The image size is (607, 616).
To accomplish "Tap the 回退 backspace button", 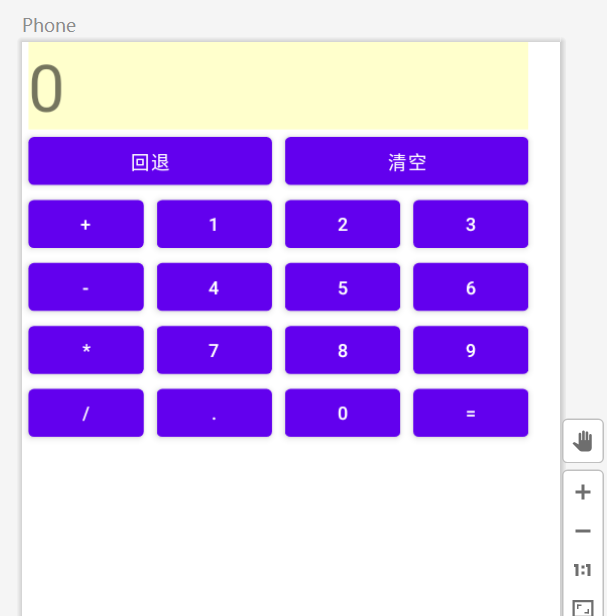I will pos(150,162).
